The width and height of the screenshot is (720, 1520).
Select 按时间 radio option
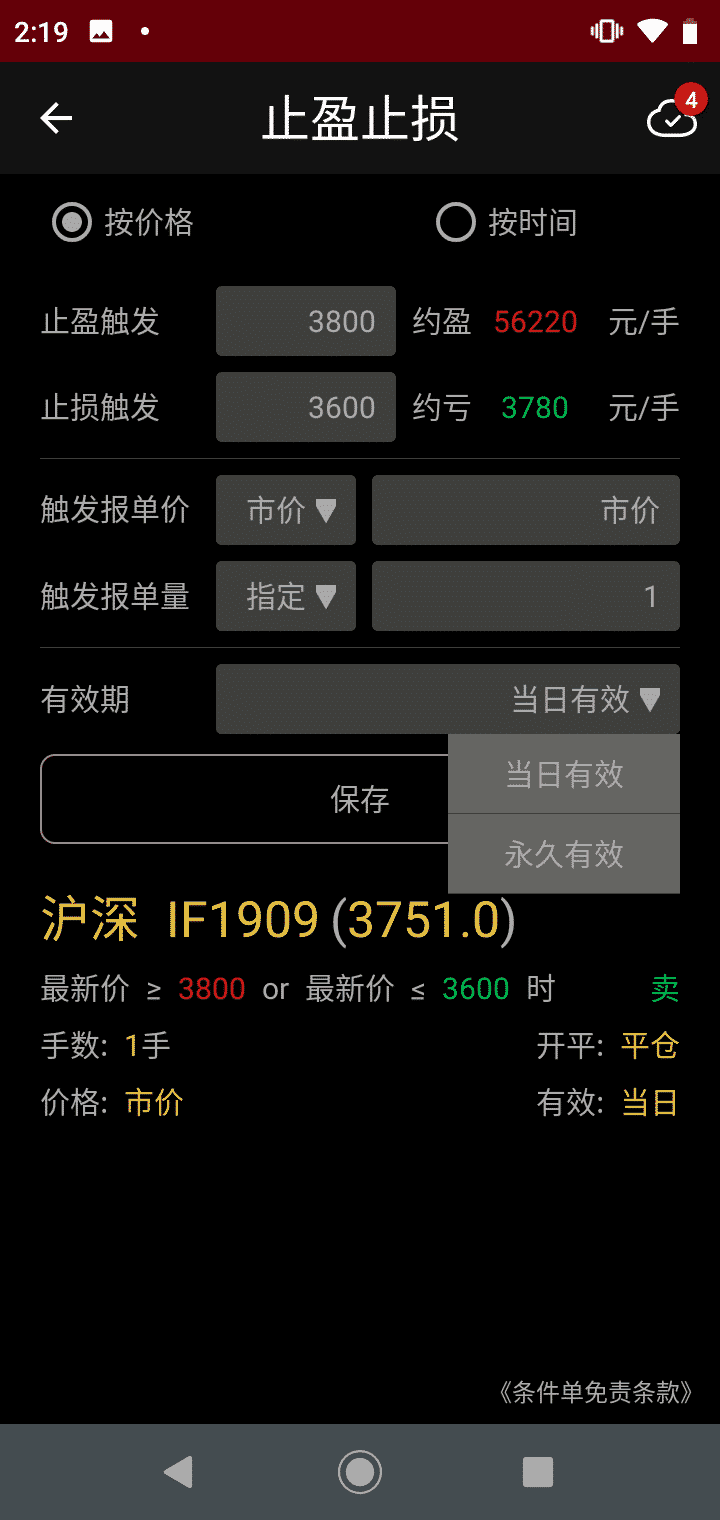[456, 222]
